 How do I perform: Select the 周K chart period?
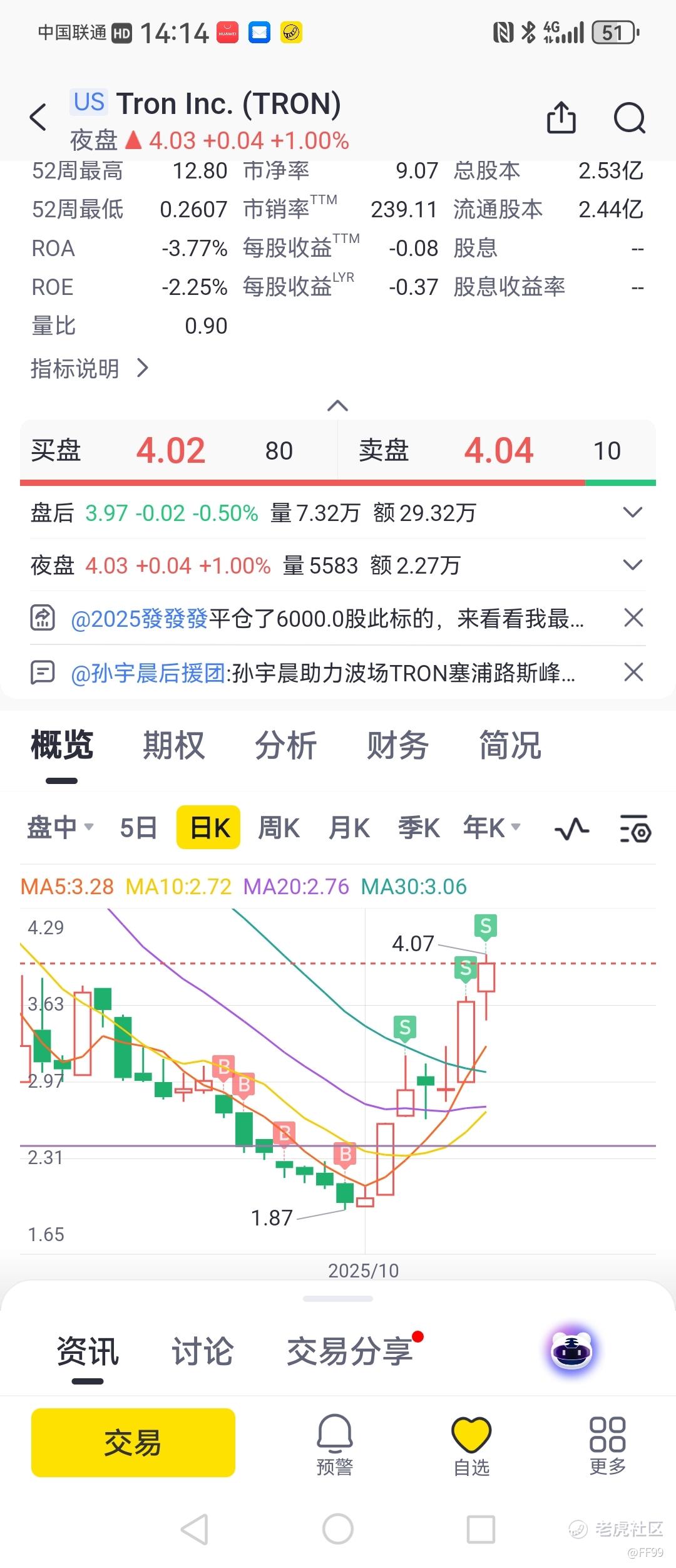click(279, 828)
